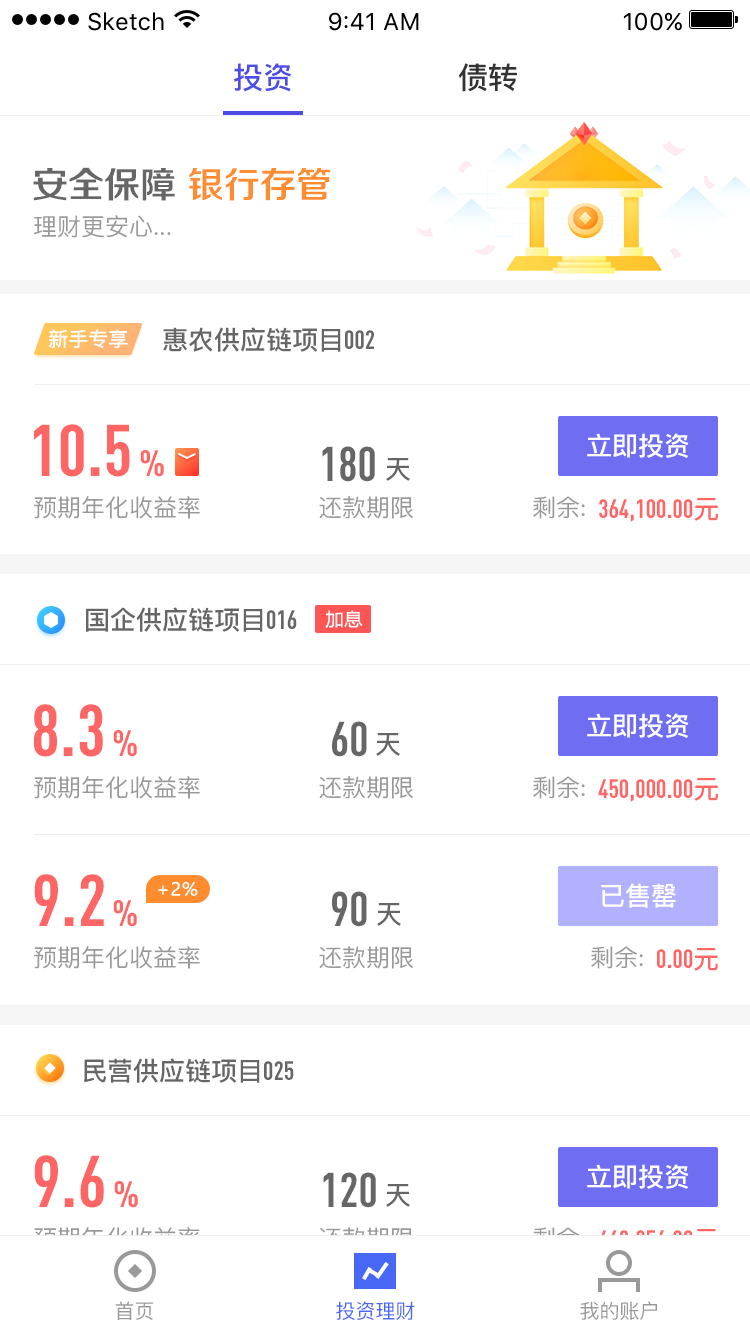
Task: Tap 立即投资 for 民营供应链项目025
Action: [638, 1177]
